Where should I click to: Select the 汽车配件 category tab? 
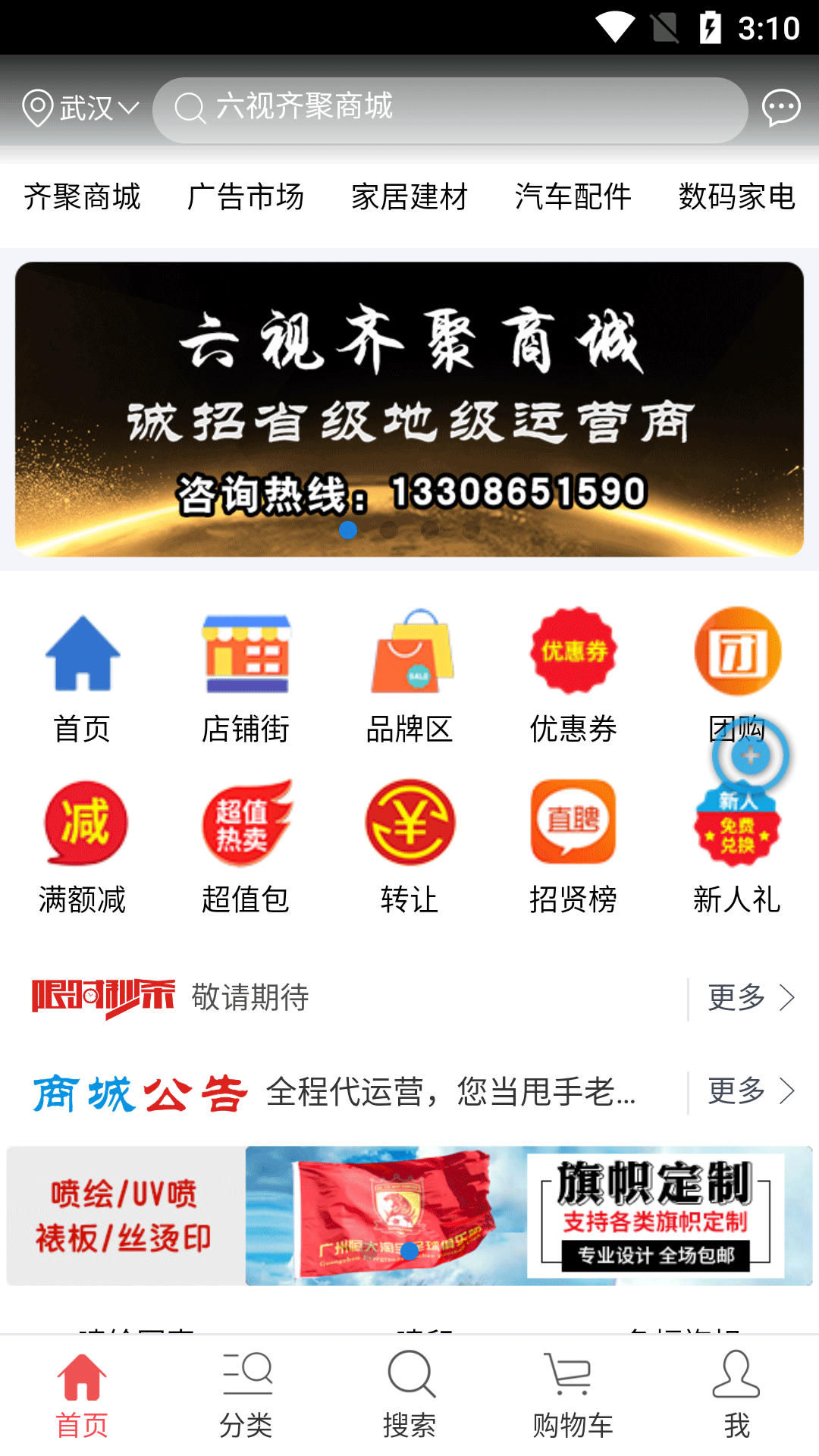[573, 197]
